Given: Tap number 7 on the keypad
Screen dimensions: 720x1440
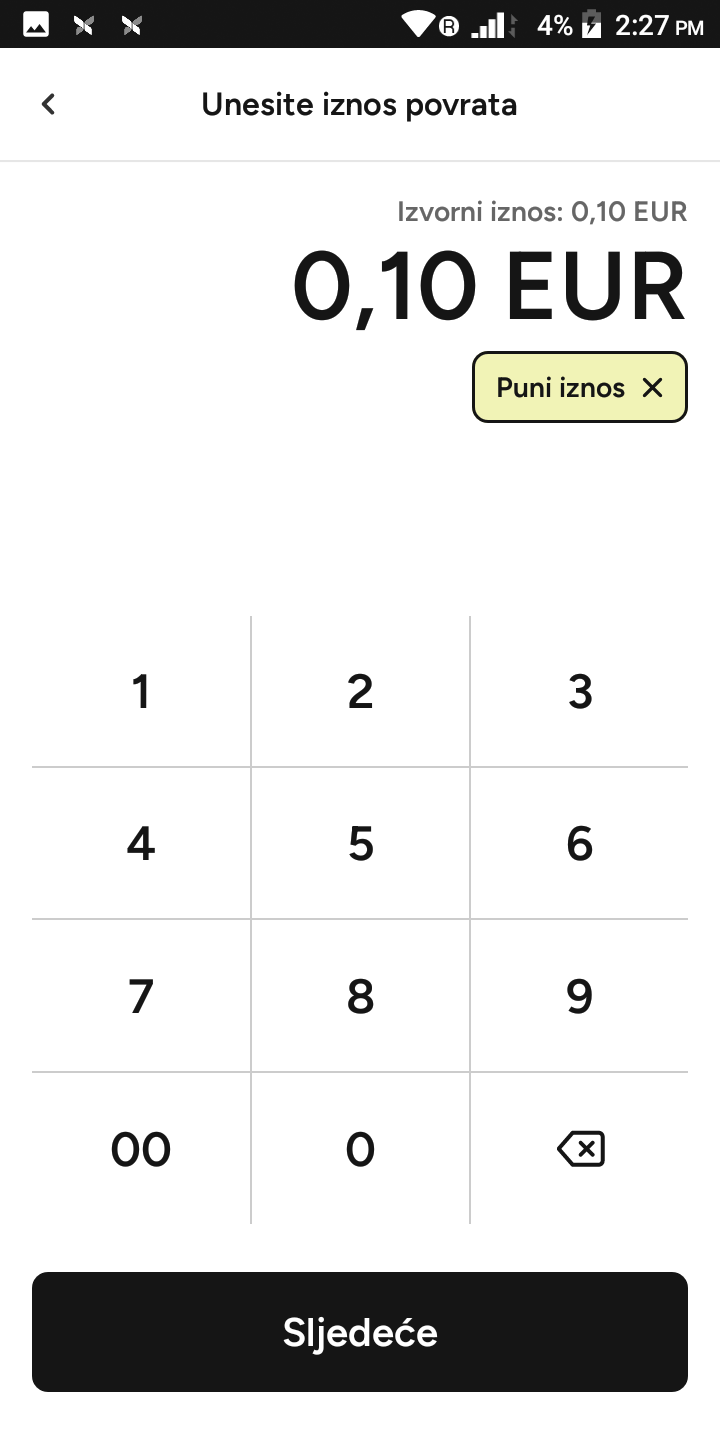Looking at the screenshot, I should point(141,996).
